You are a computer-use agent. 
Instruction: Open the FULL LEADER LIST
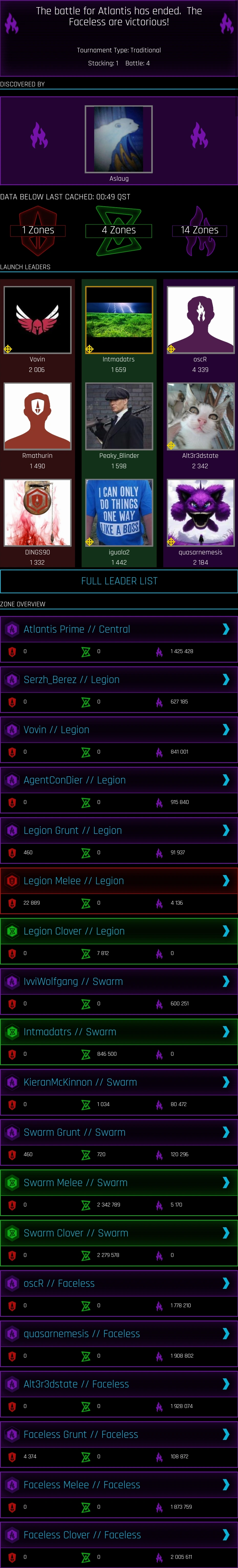coord(119,581)
